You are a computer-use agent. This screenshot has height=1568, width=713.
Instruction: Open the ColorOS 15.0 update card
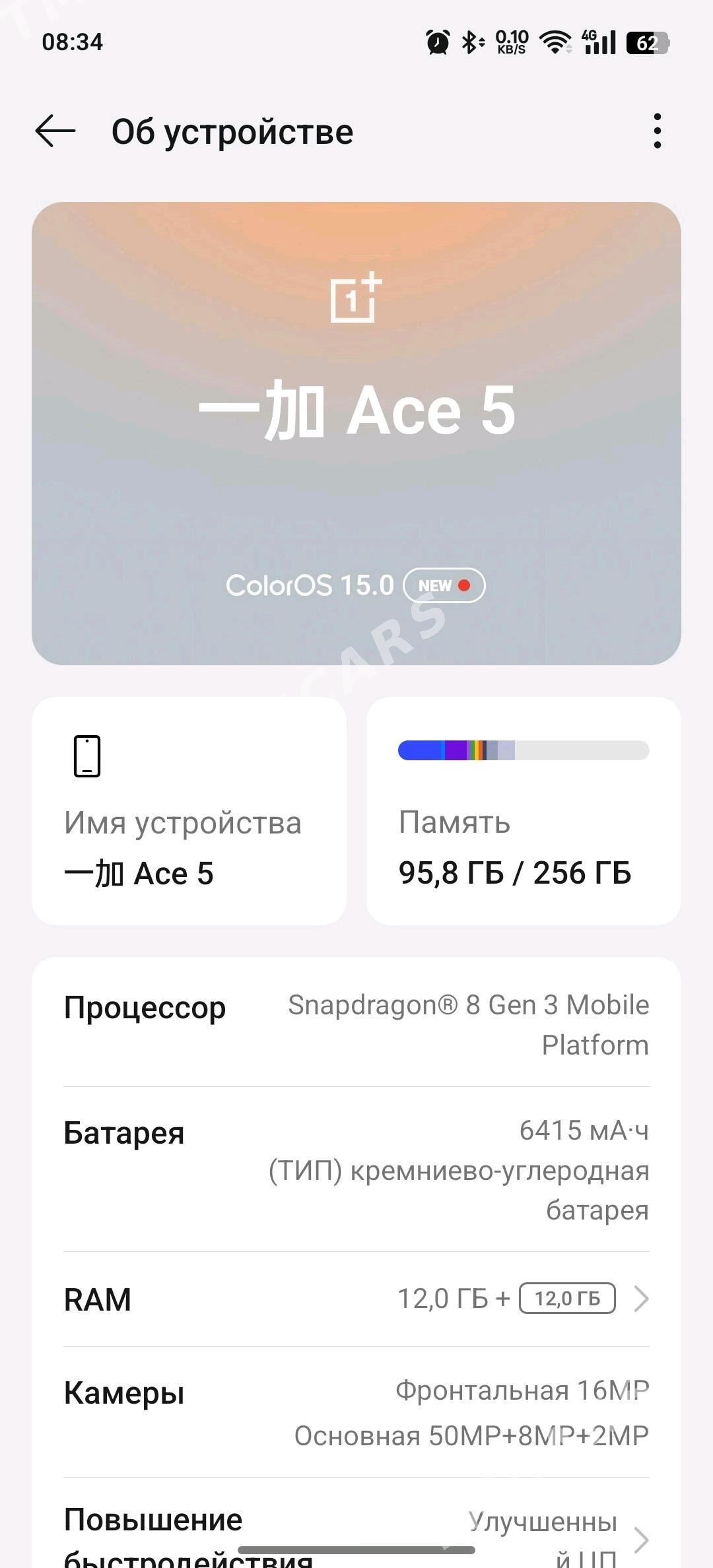click(356, 433)
